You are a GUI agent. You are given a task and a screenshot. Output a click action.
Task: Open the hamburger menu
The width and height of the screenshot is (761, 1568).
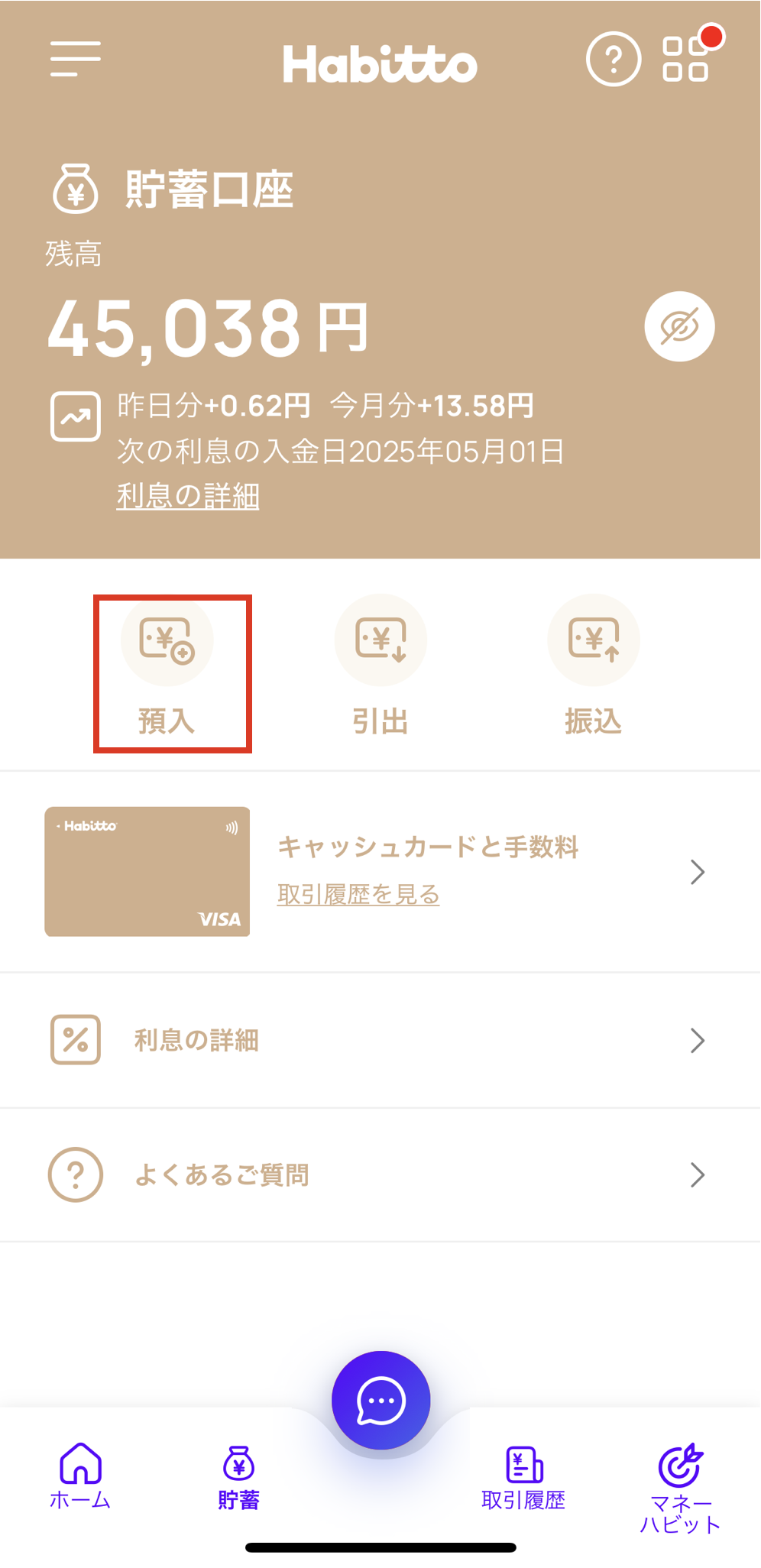[x=75, y=59]
